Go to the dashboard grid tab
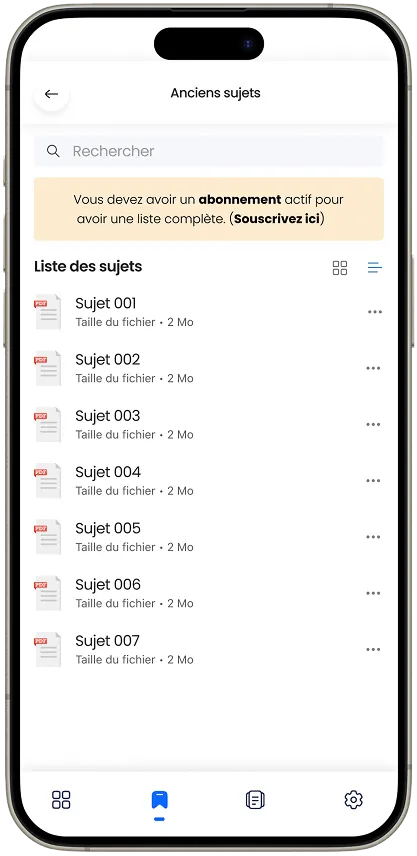The image size is (417, 856). (x=61, y=800)
